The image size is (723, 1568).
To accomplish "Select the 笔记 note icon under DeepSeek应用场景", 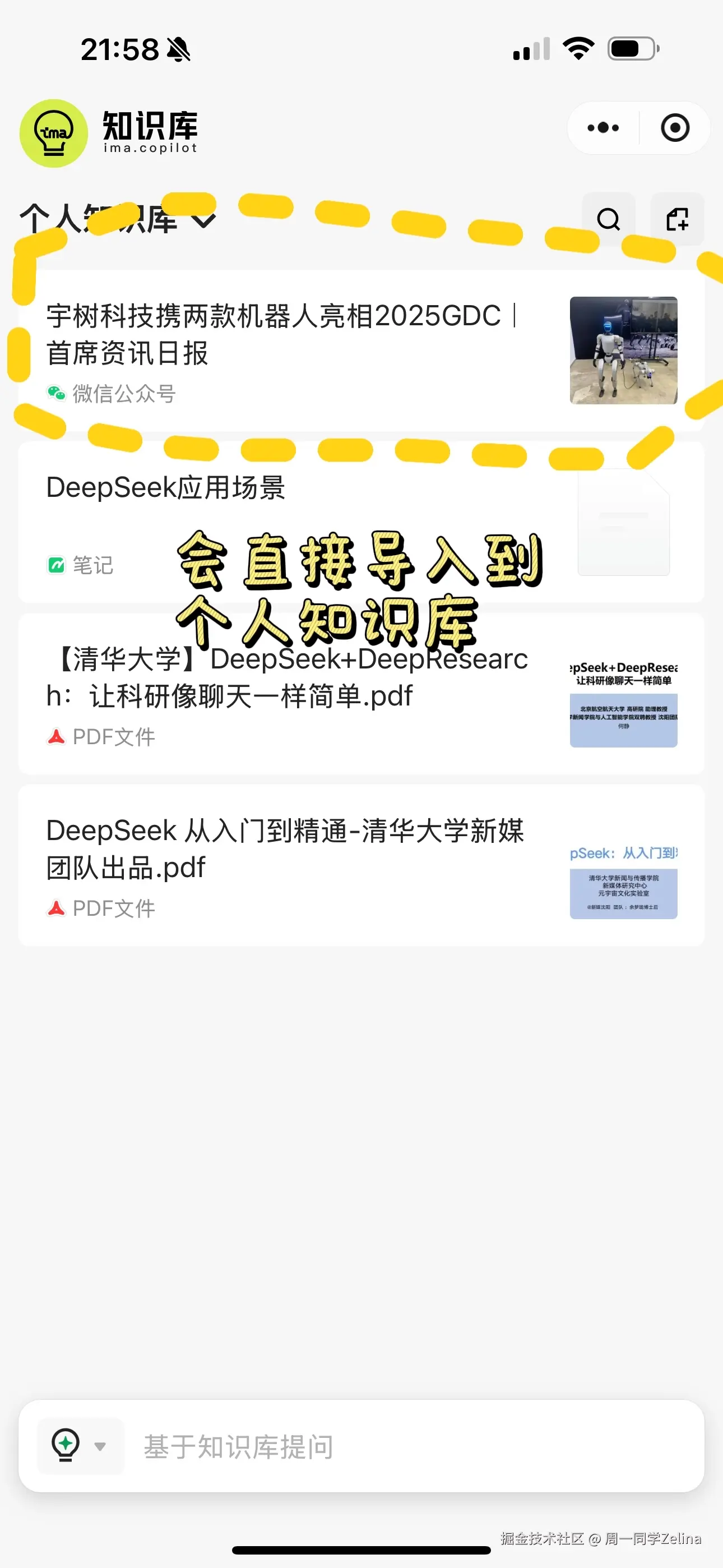I will coord(56,565).
